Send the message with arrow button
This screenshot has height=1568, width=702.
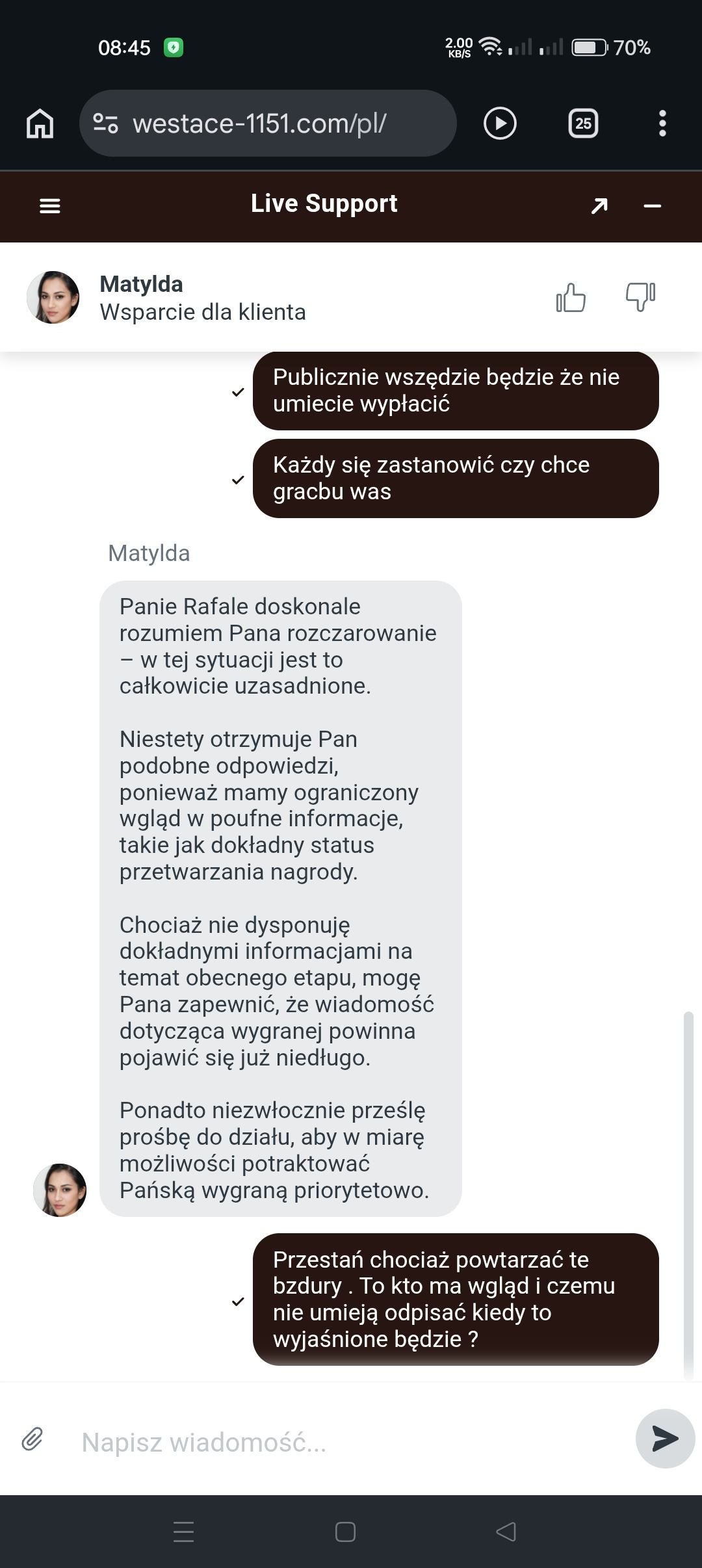[665, 1439]
